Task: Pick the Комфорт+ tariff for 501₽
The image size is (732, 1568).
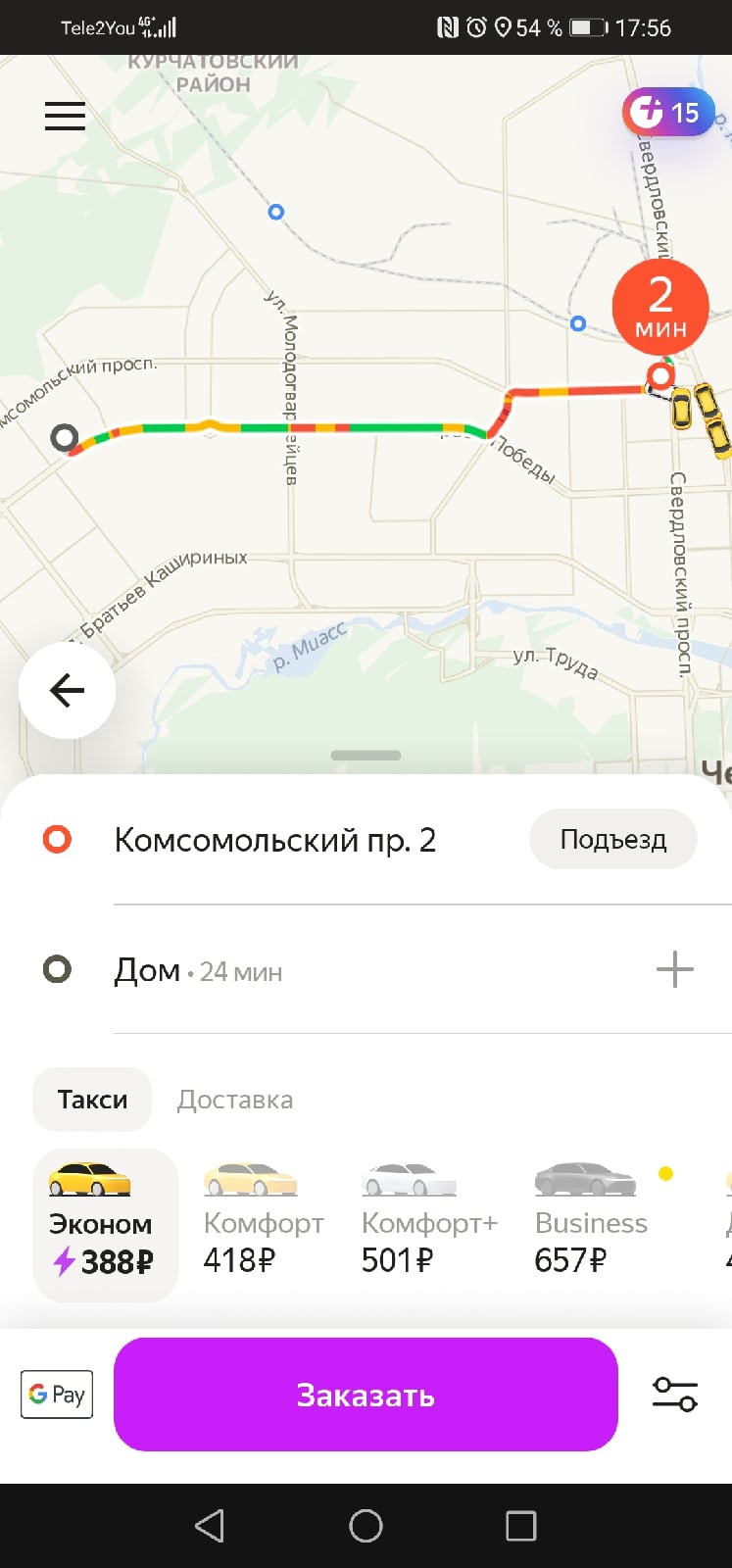Action: (x=429, y=1225)
